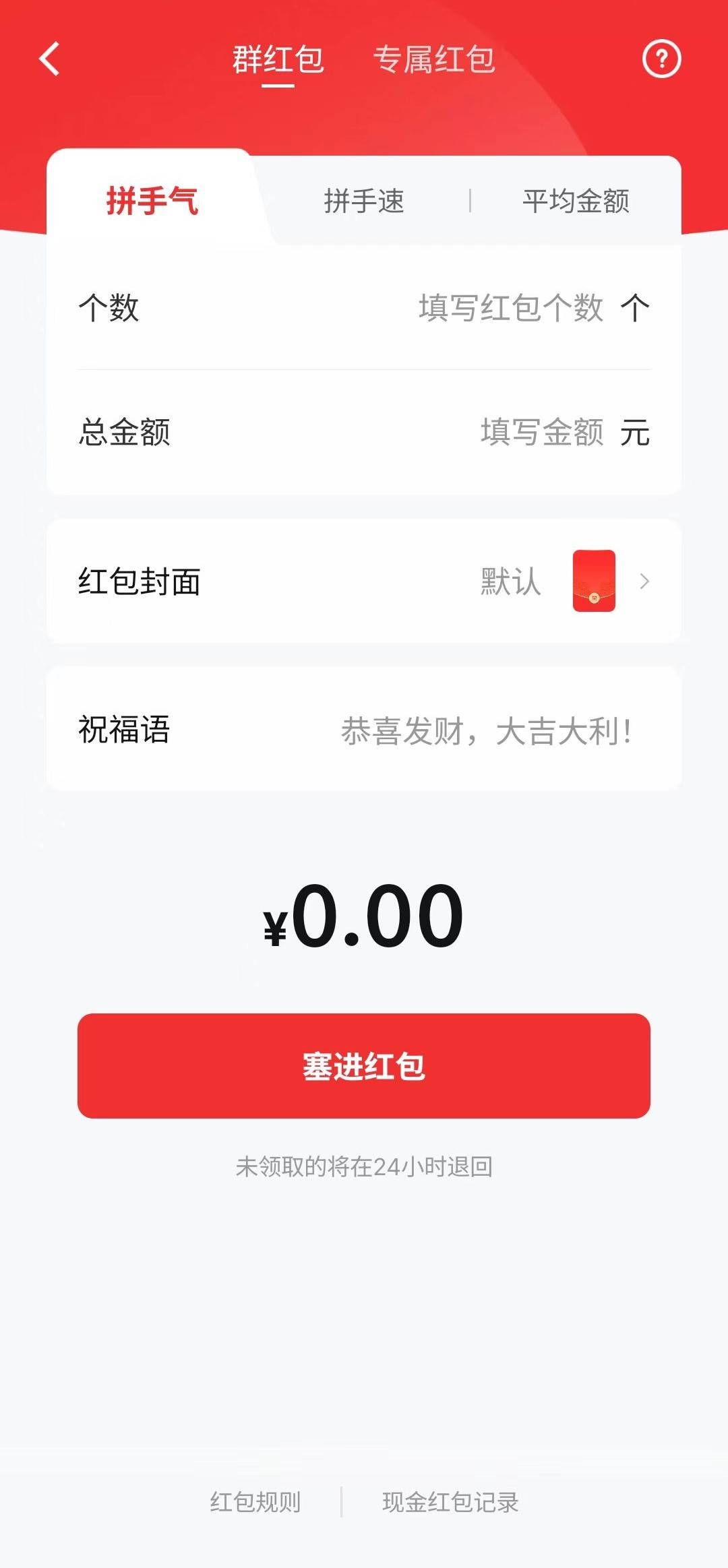Select the 群红包 tab

pyautogui.click(x=278, y=59)
